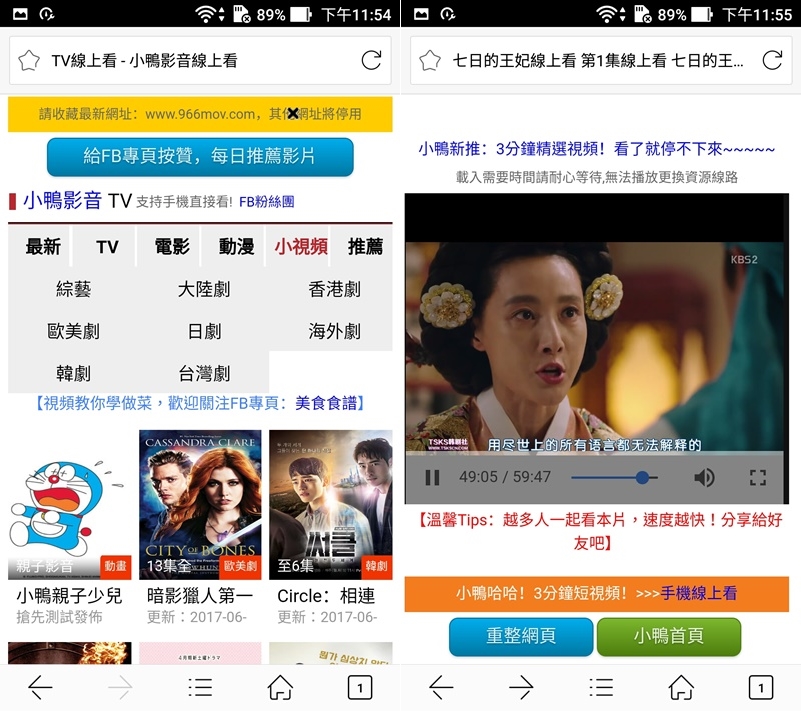Open the 大陸劇 category
This screenshot has width=801, height=711.
pos(204,289)
